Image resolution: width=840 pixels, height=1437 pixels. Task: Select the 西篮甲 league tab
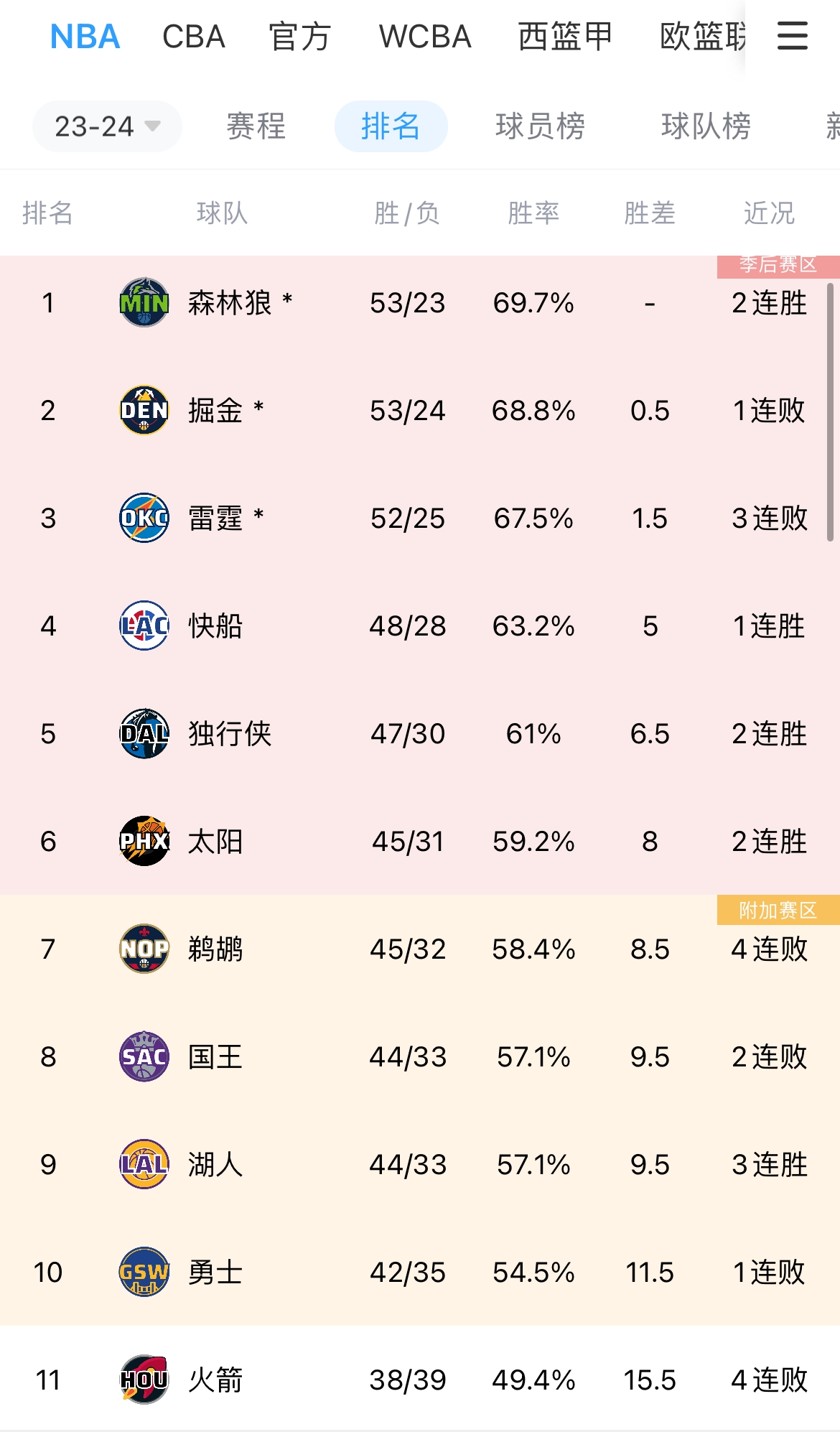[565, 37]
